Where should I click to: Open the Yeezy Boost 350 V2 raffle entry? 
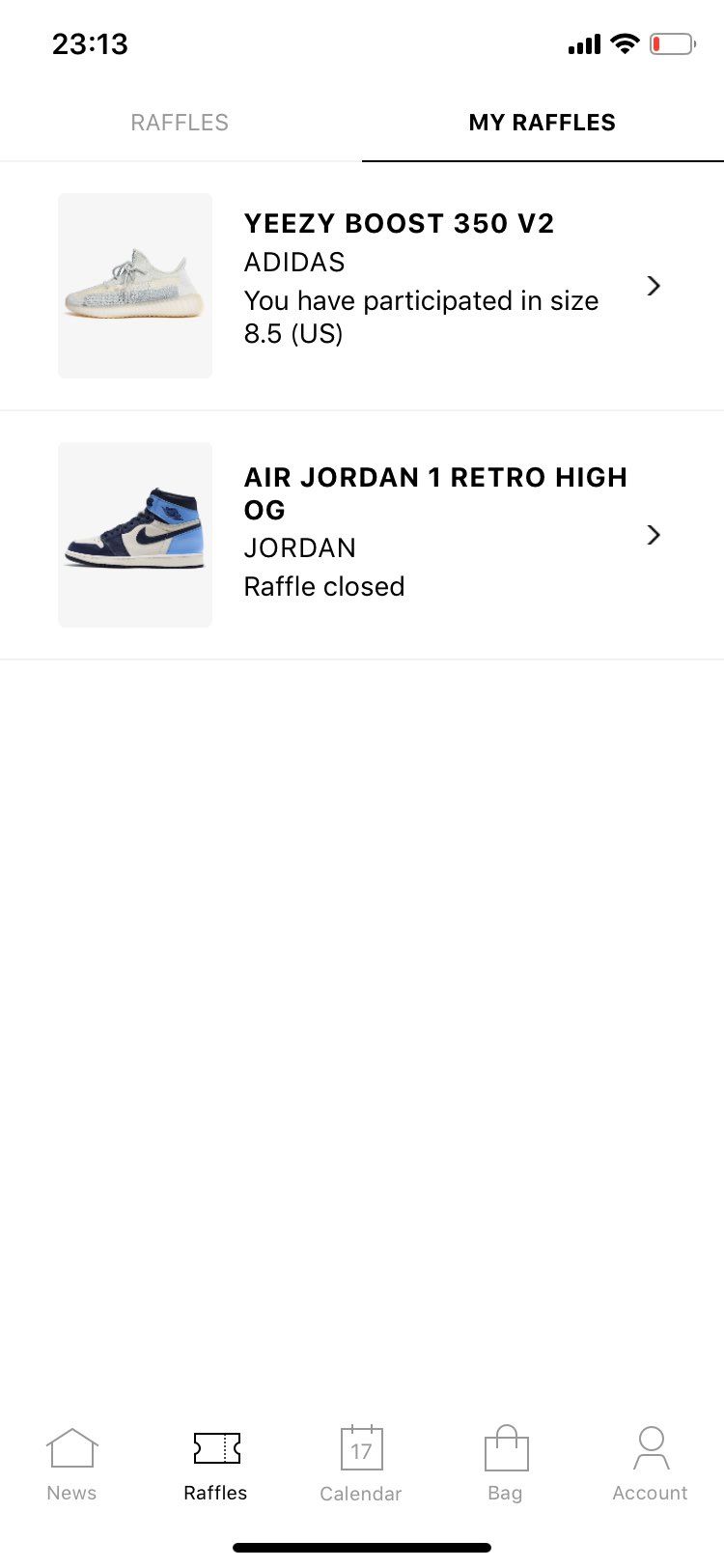pos(362,286)
